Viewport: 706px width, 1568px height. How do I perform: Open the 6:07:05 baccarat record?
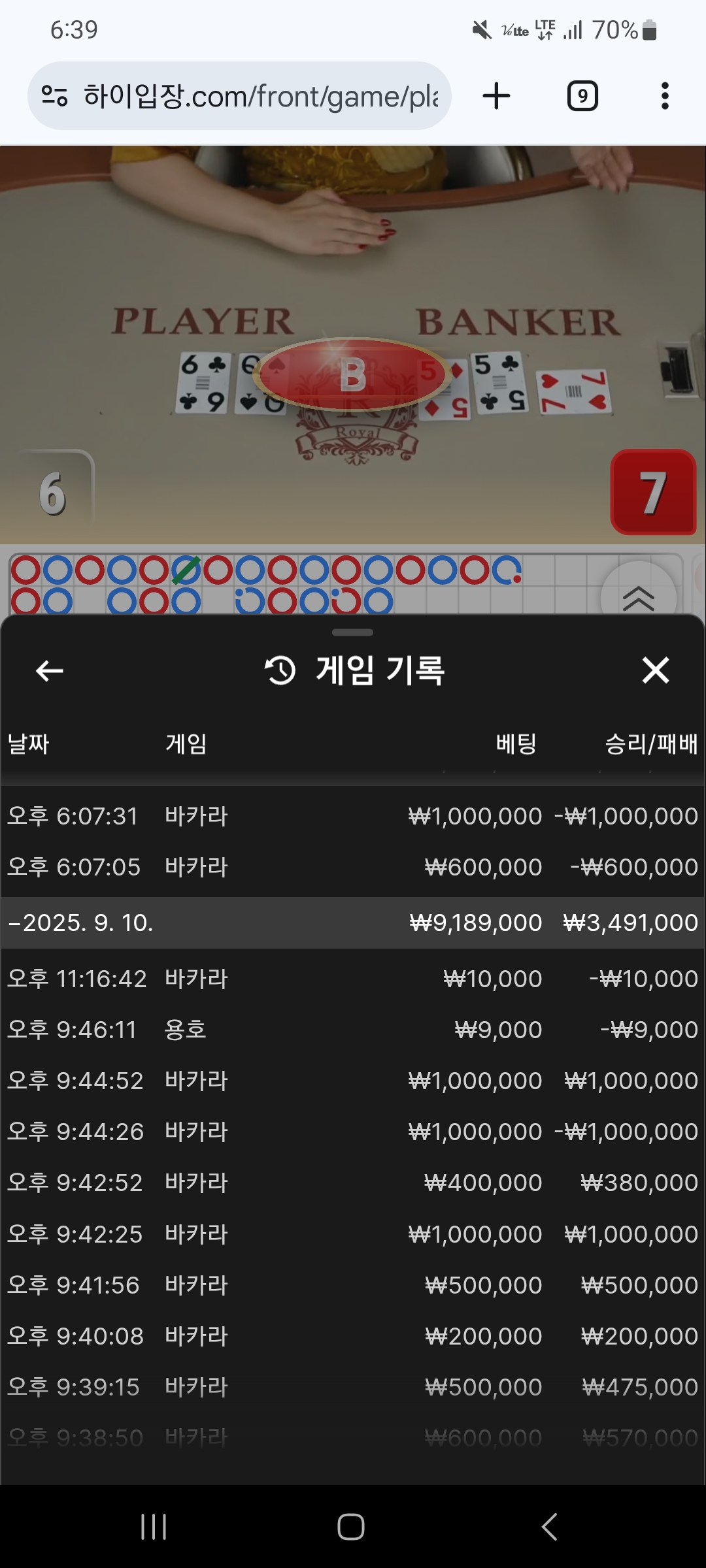(353, 867)
